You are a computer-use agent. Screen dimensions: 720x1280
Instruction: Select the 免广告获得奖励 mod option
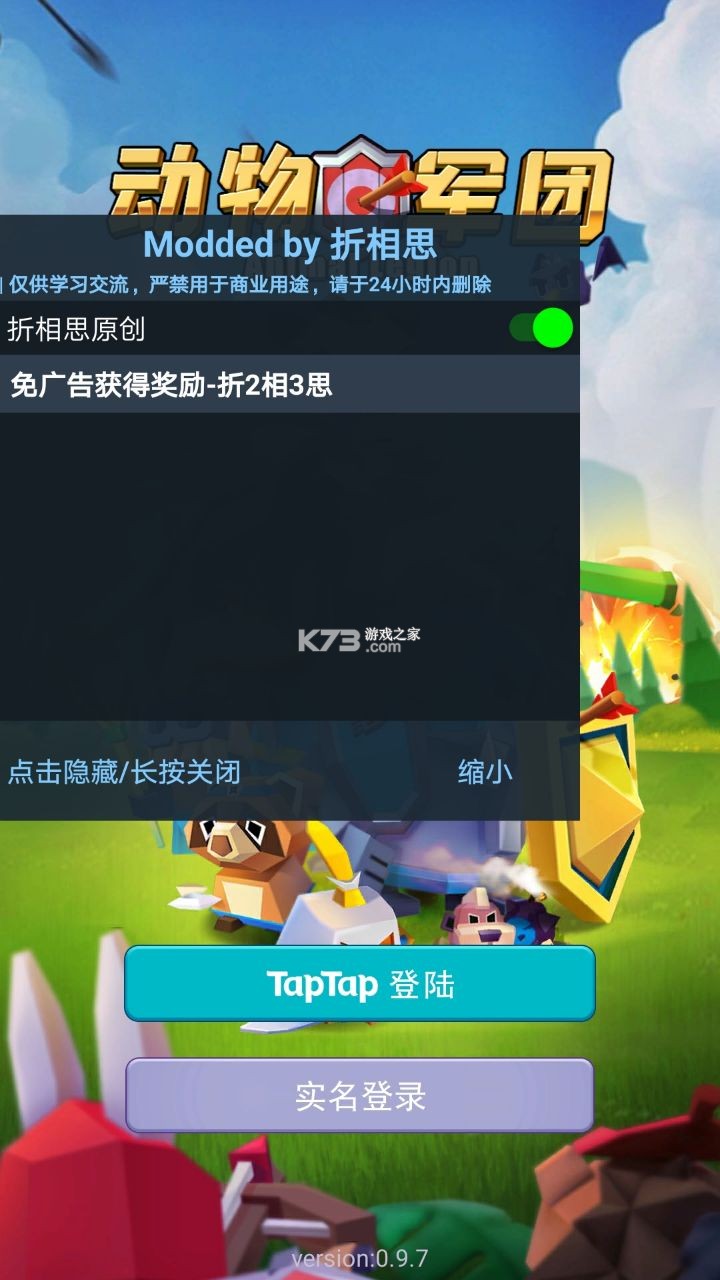point(171,385)
